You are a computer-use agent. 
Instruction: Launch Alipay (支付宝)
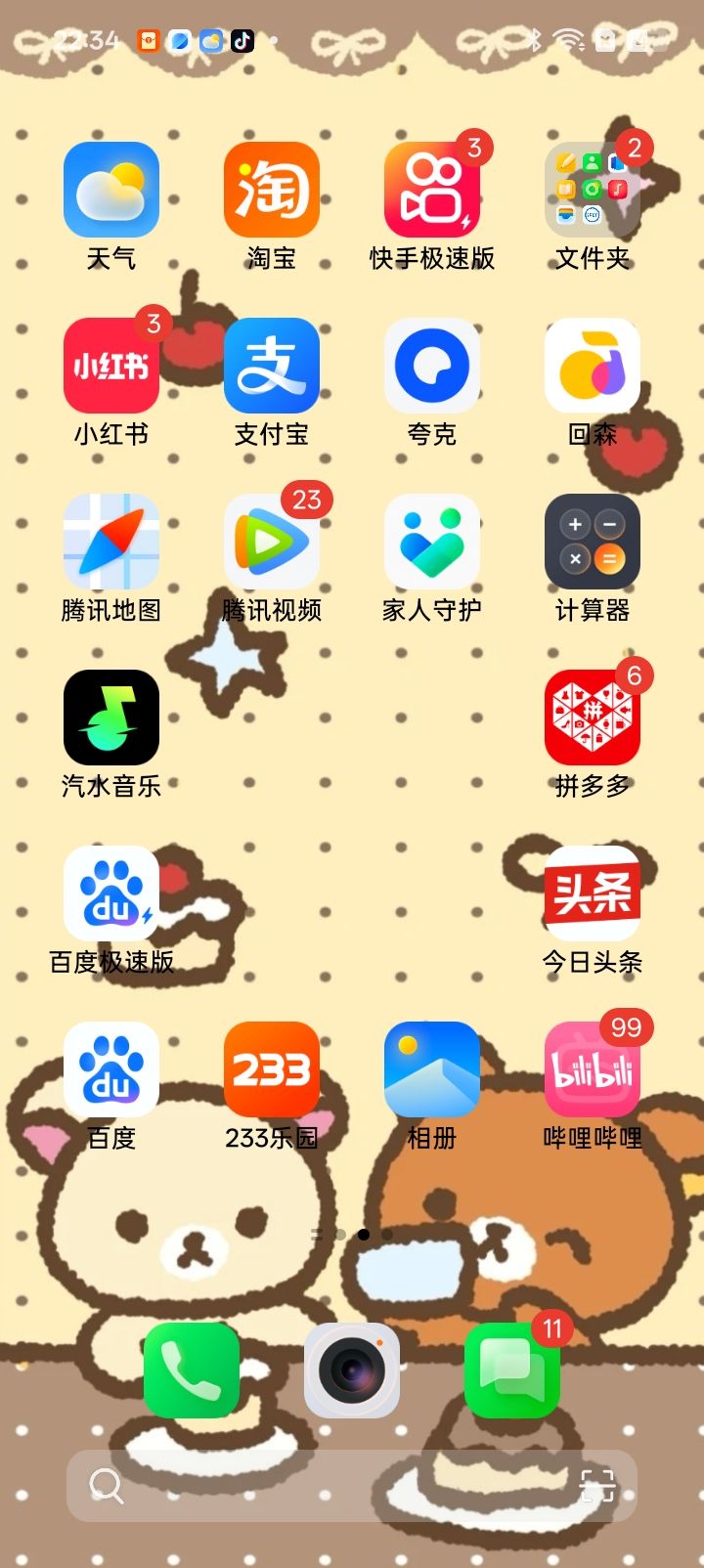tap(271, 367)
